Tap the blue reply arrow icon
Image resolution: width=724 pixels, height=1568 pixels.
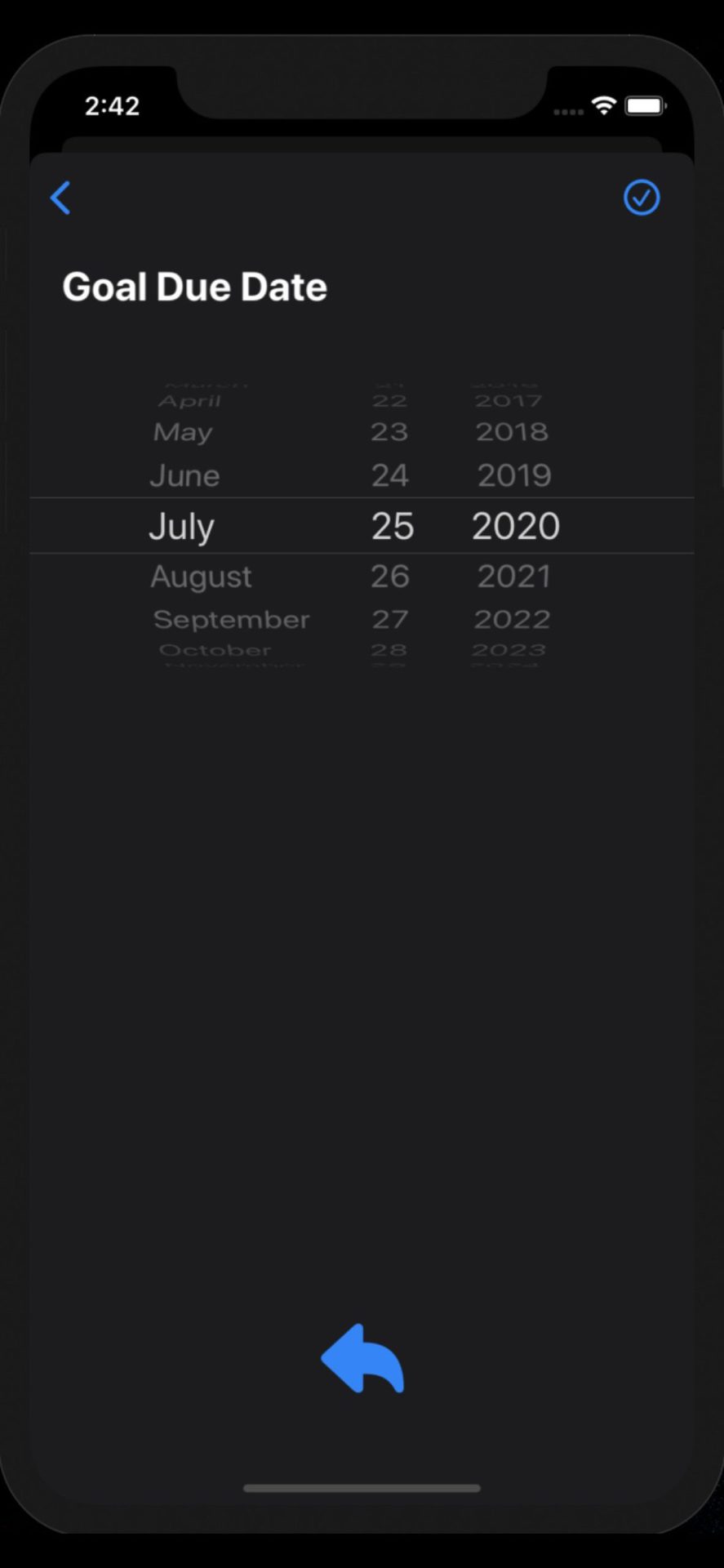(362, 1358)
